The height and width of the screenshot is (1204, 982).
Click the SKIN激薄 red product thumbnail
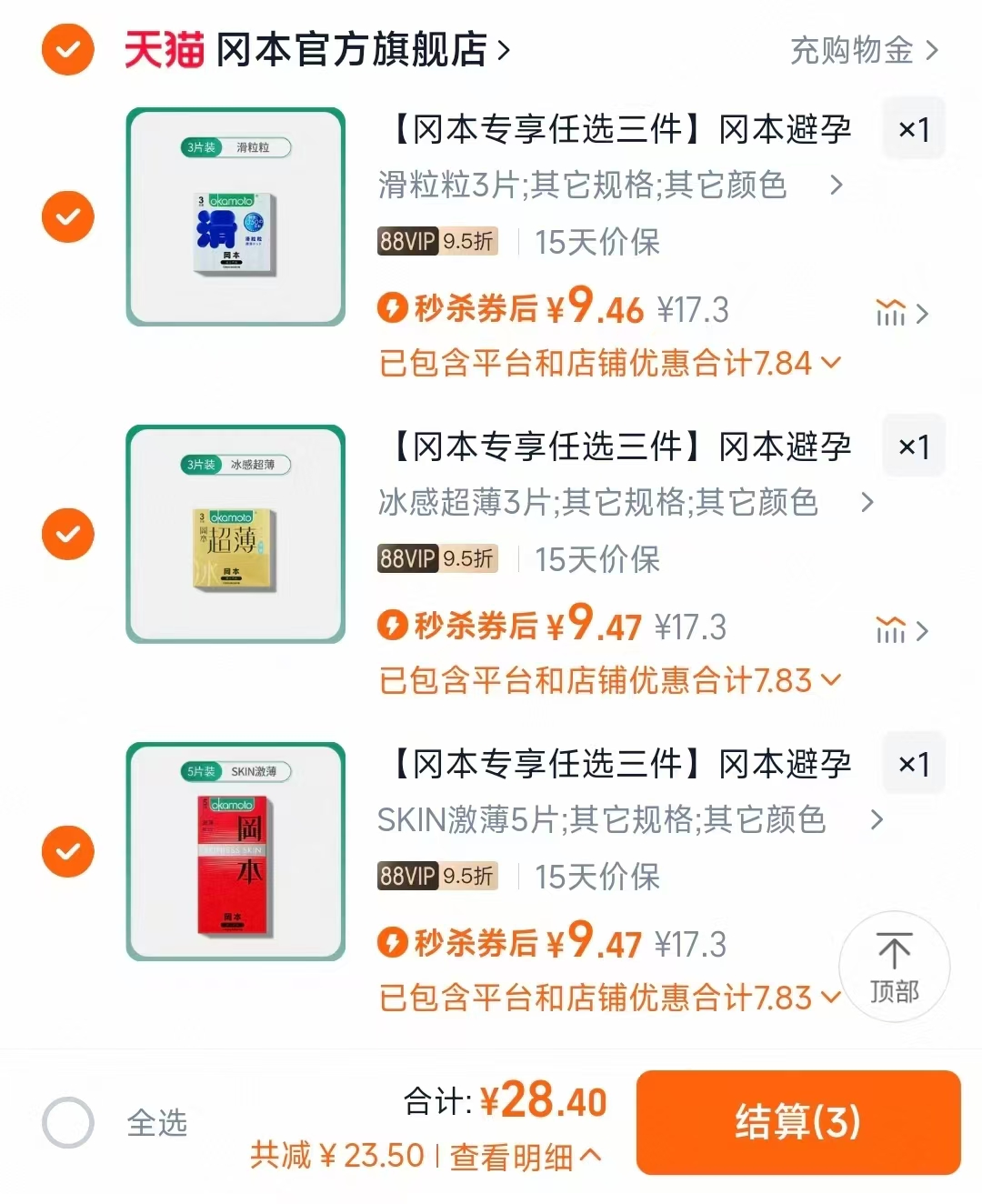(x=235, y=851)
